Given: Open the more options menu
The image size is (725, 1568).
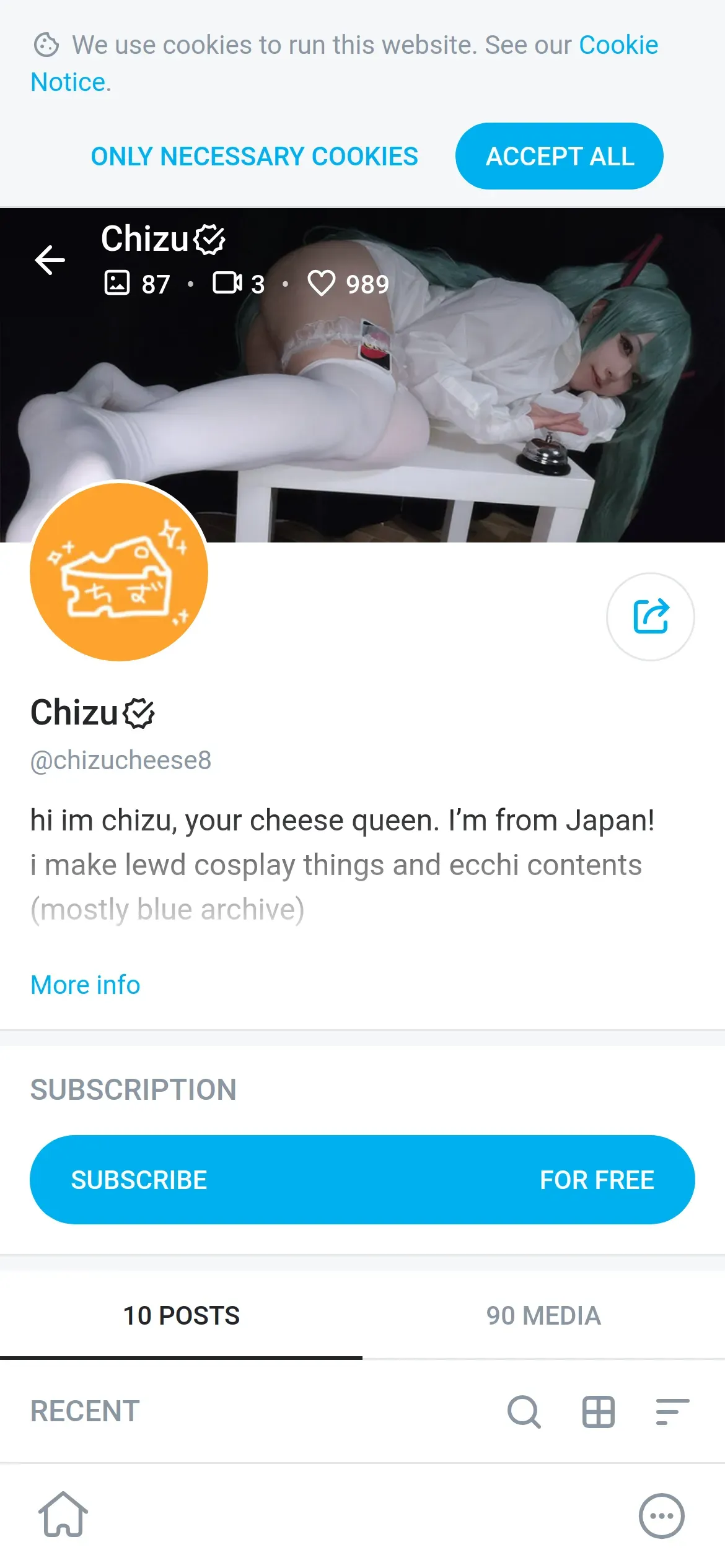Looking at the screenshot, I should [x=661, y=1516].
